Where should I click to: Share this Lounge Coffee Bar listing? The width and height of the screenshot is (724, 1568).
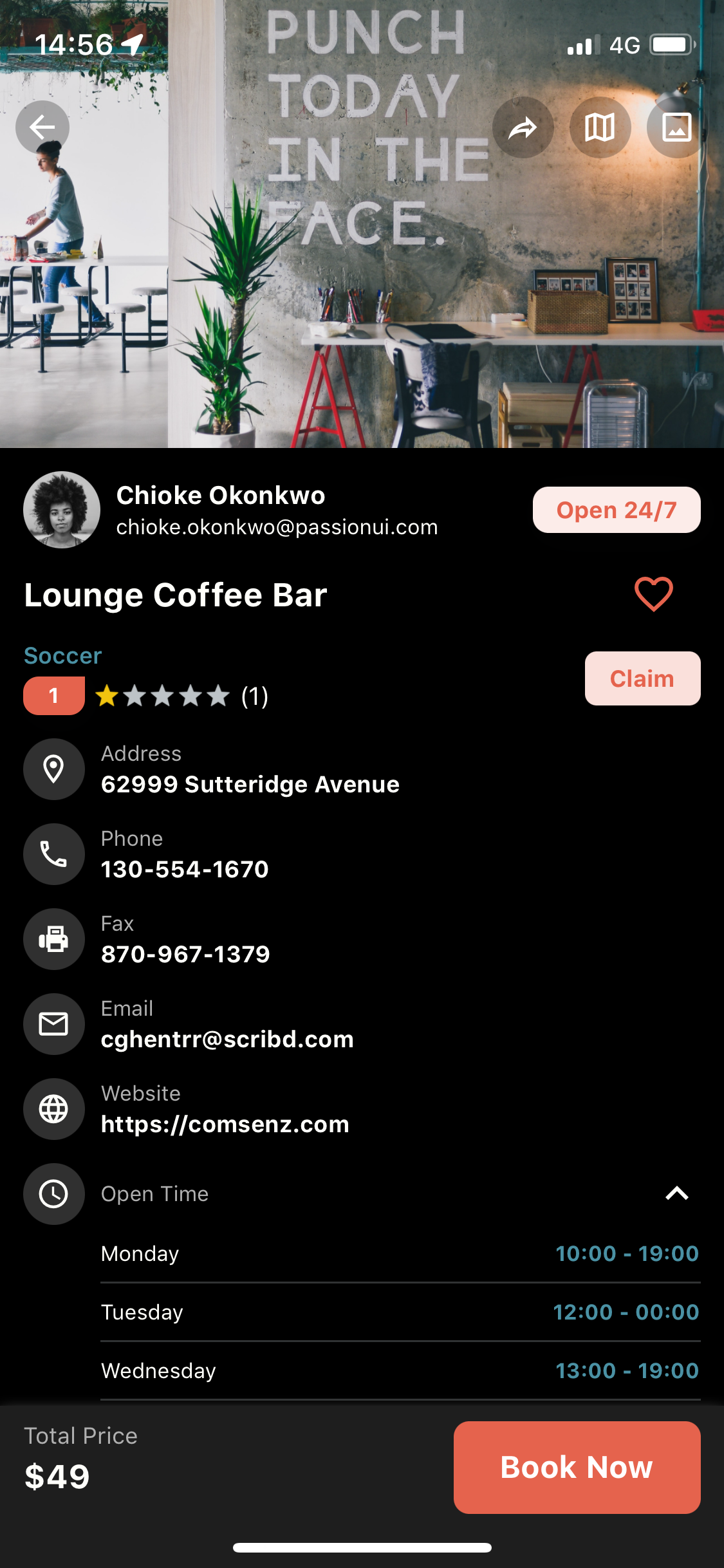tap(523, 127)
